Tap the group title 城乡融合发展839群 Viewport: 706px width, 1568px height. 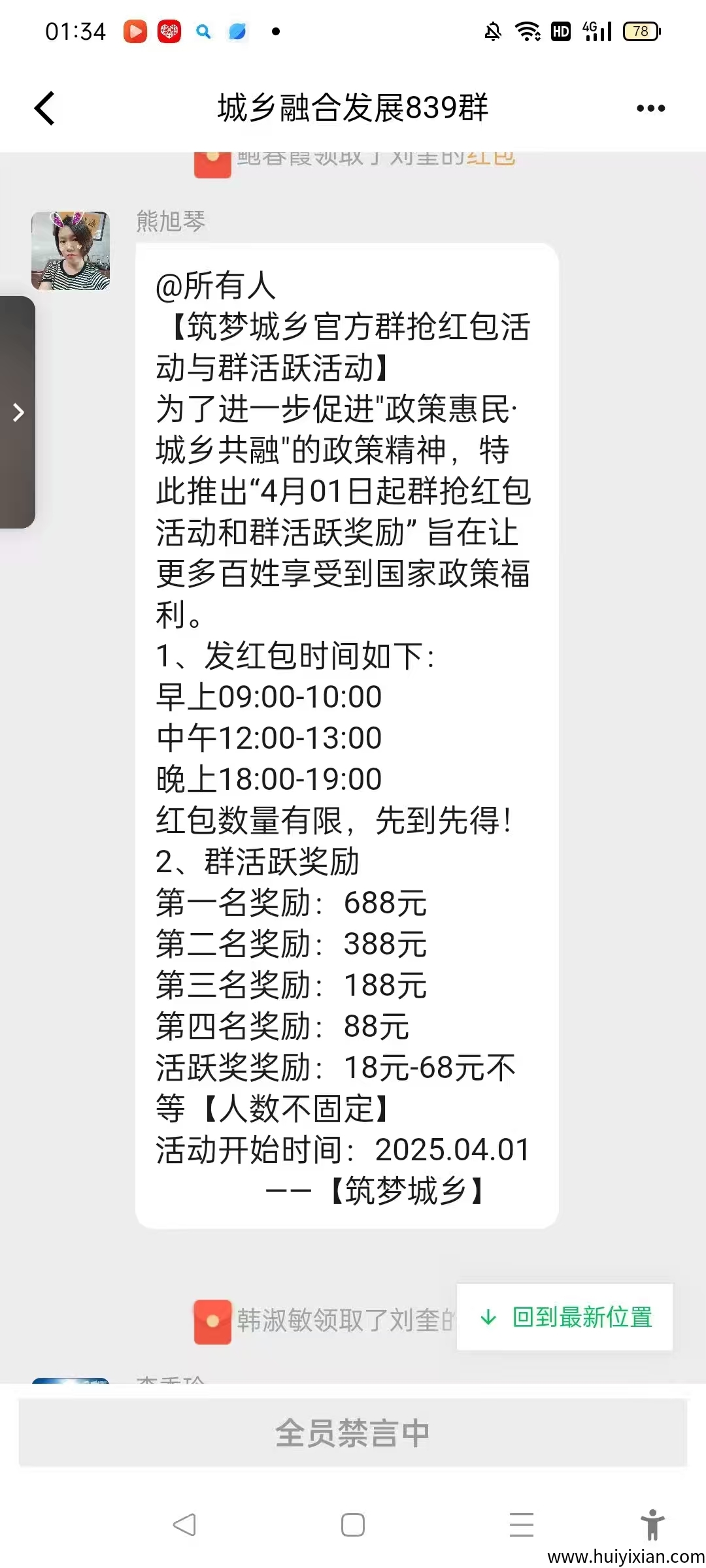353,108
